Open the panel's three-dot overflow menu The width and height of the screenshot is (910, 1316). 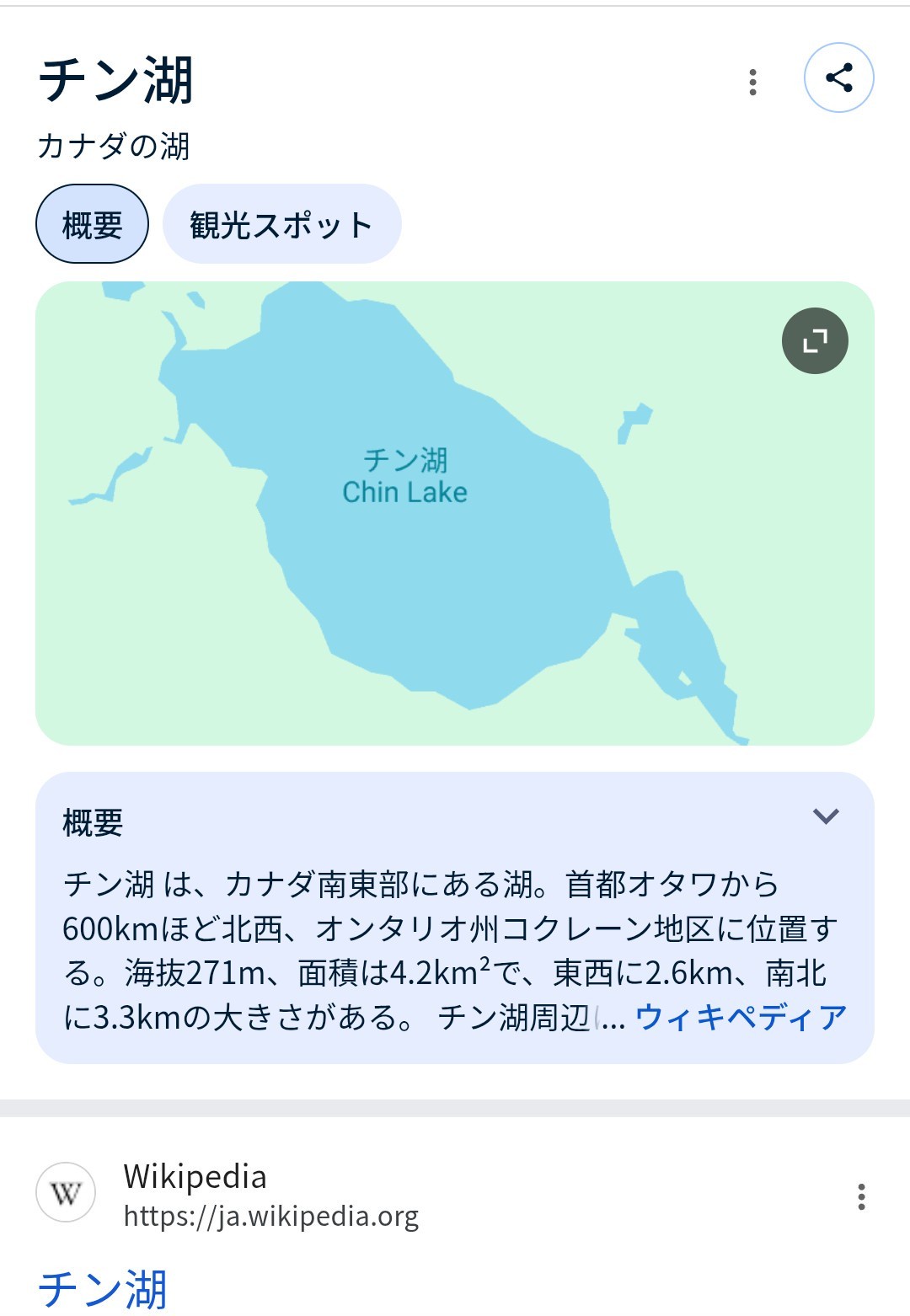(752, 82)
